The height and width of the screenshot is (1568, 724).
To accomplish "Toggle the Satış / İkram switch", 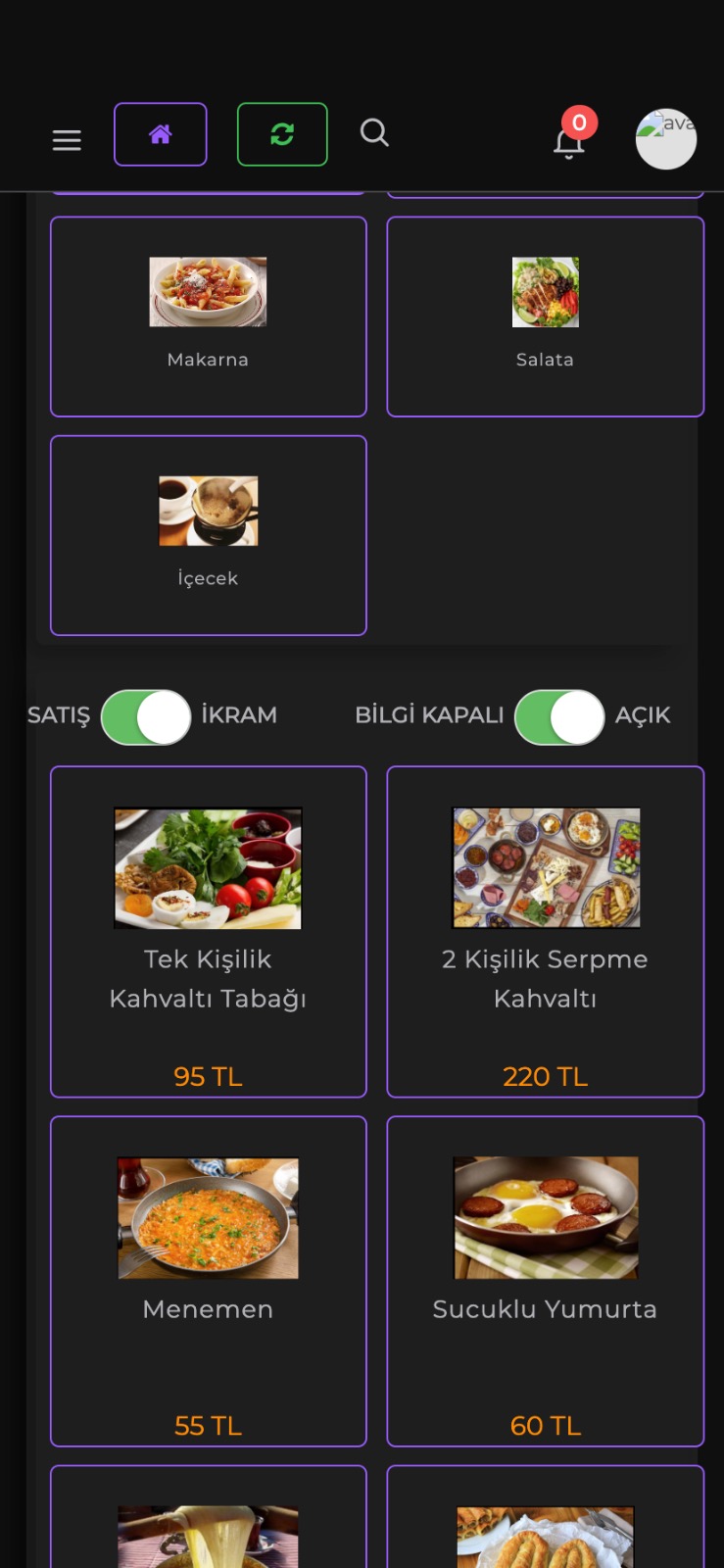I will [x=146, y=716].
